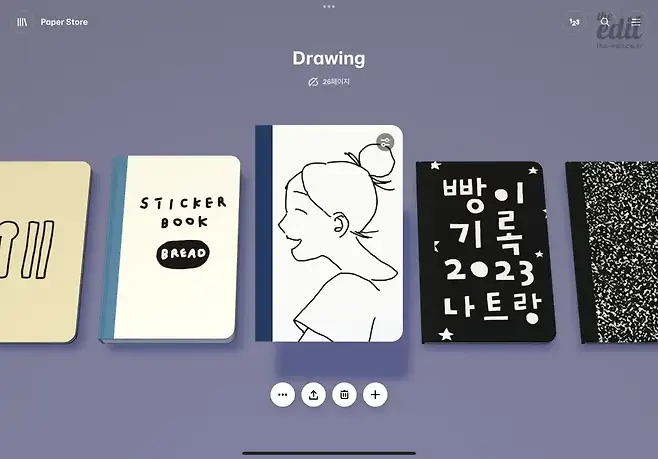Select the composition notebook journal

[x=612, y=252]
